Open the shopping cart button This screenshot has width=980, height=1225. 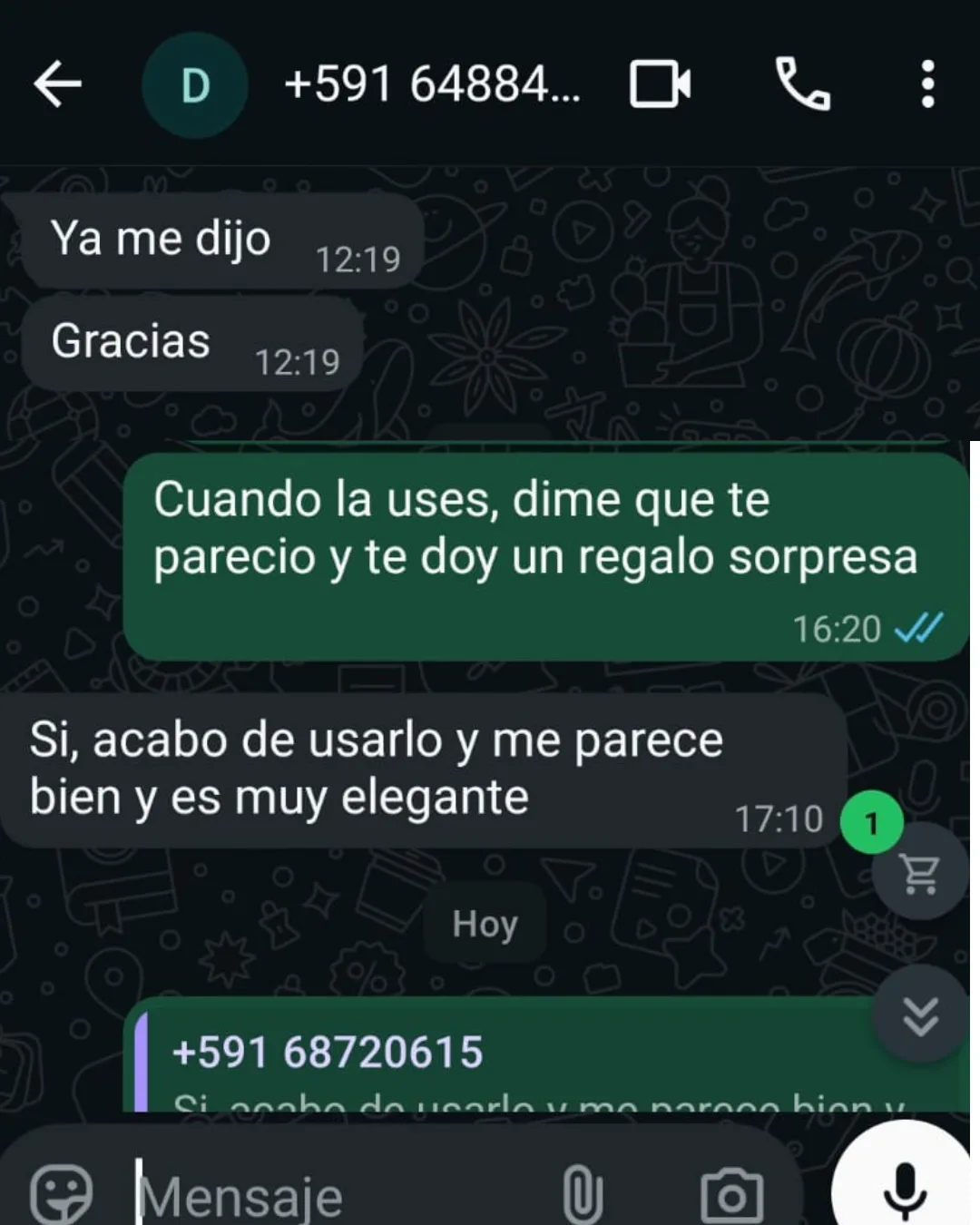click(920, 873)
